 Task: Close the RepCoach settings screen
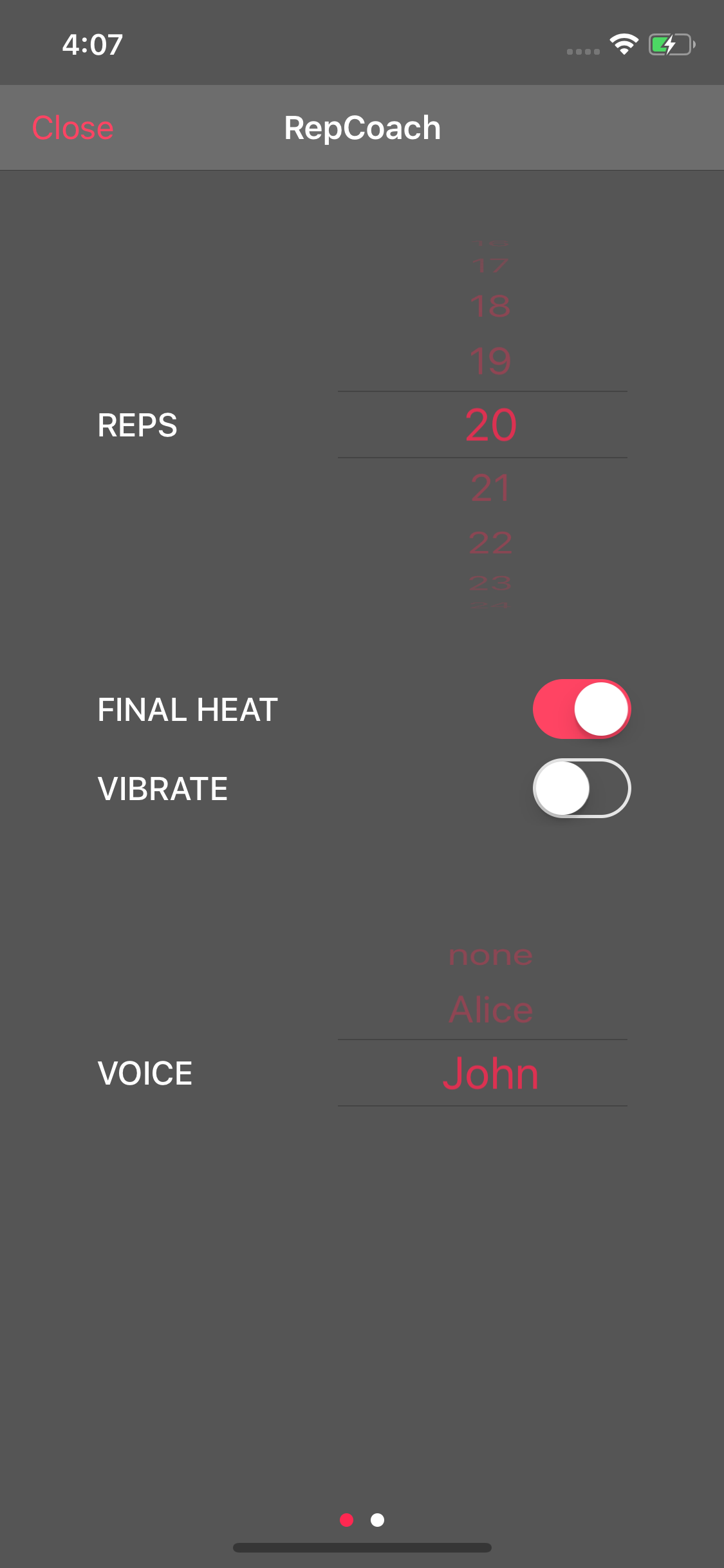[73, 128]
